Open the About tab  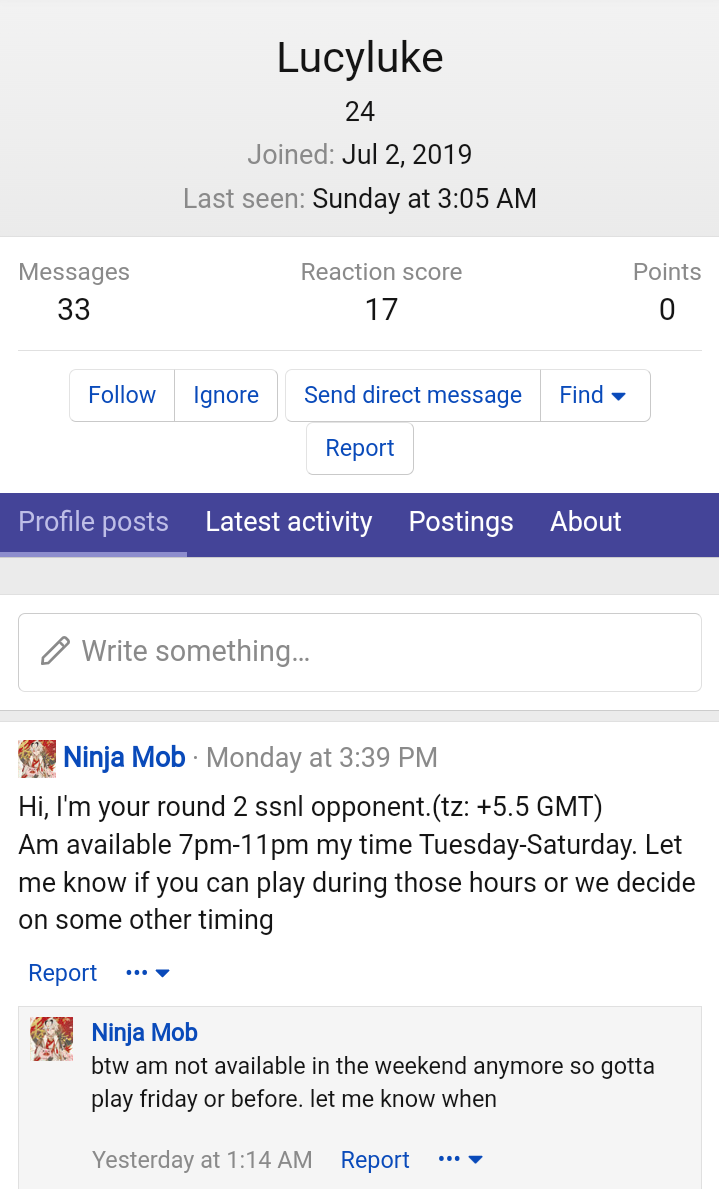[586, 522]
